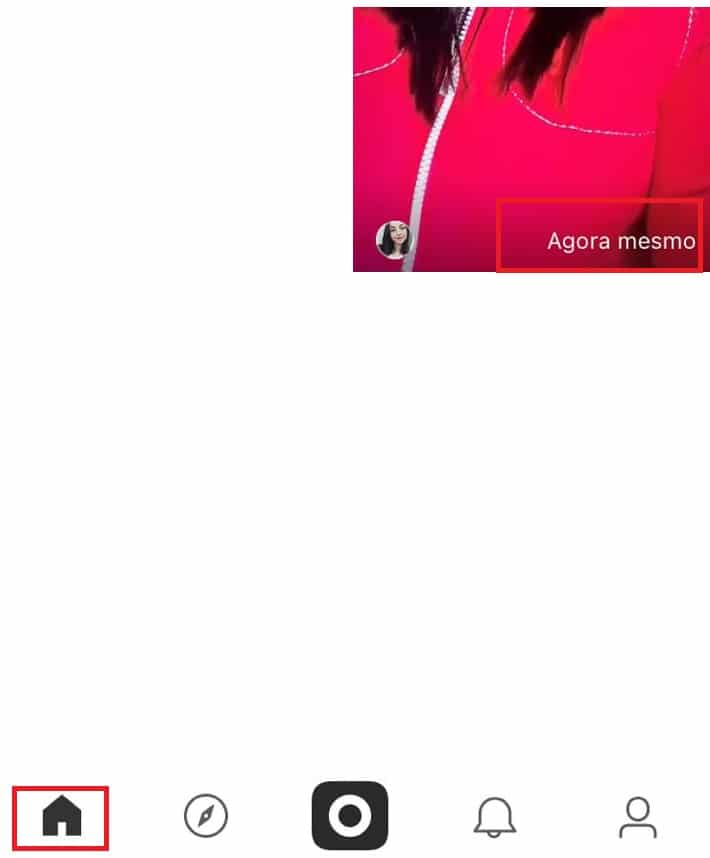
Task: Start a new live broadcast
Action: pos(349,815)
